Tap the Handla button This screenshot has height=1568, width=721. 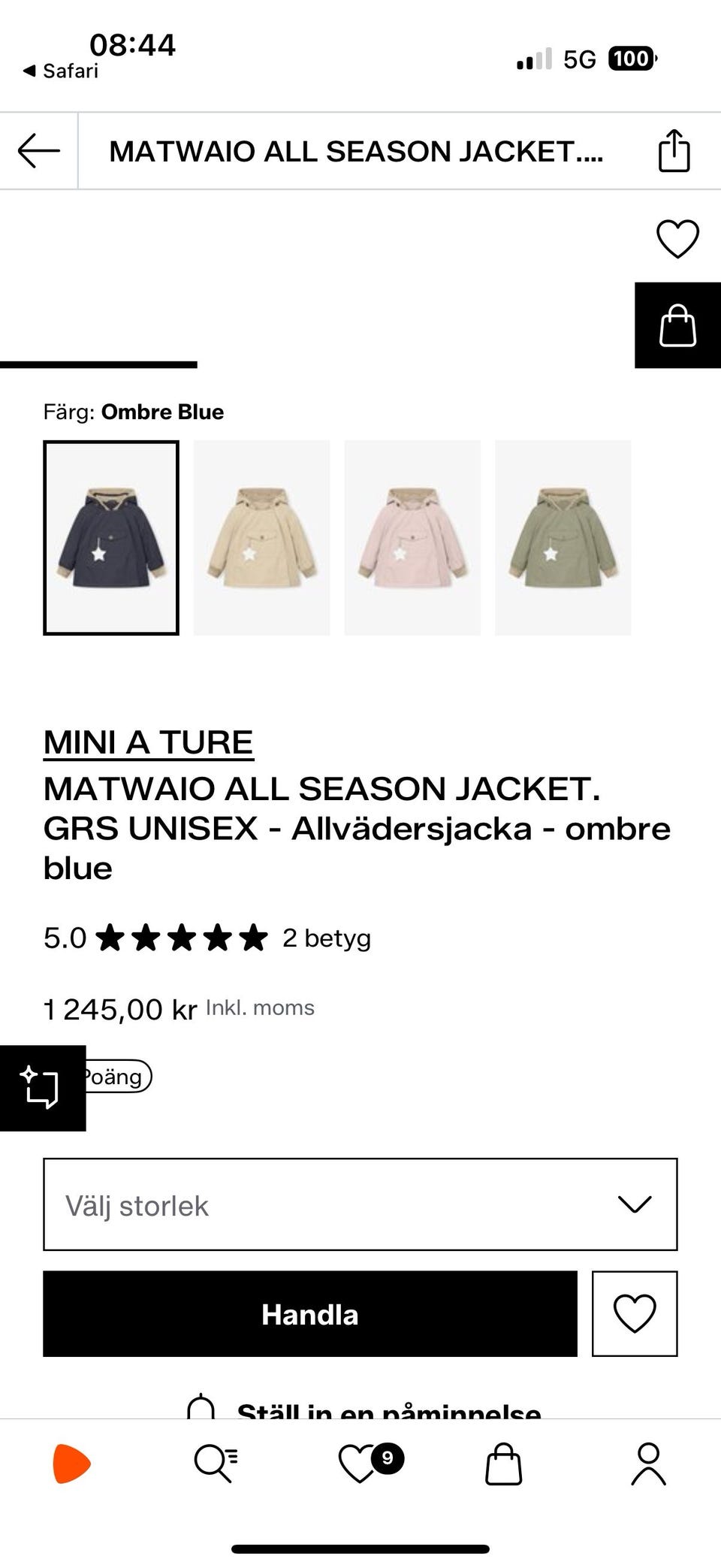tap(309, 1314)
